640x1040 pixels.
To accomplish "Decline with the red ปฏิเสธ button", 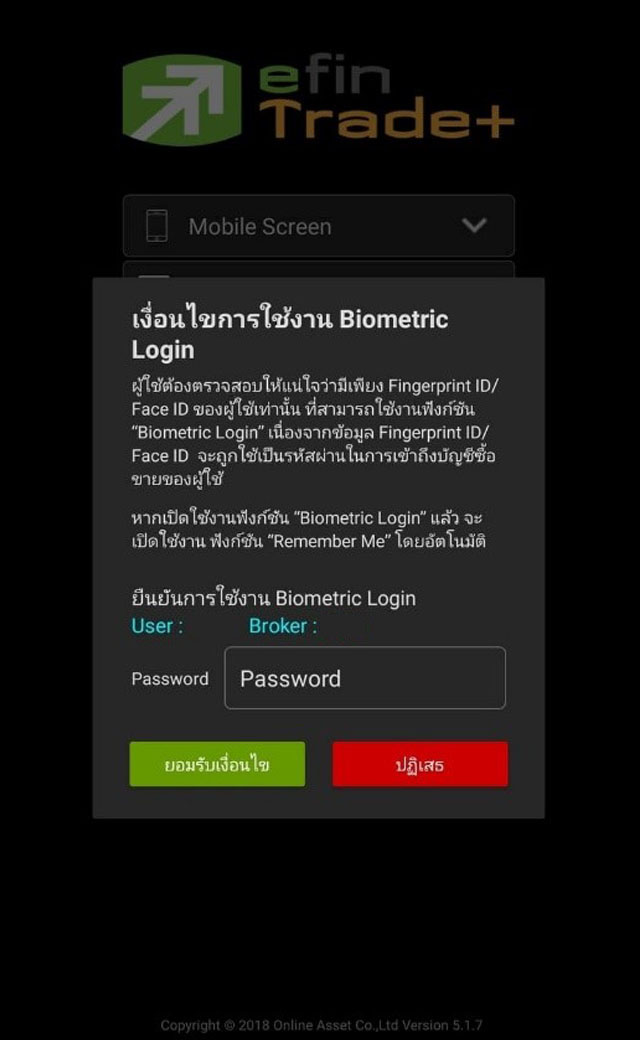I will 420,764.
